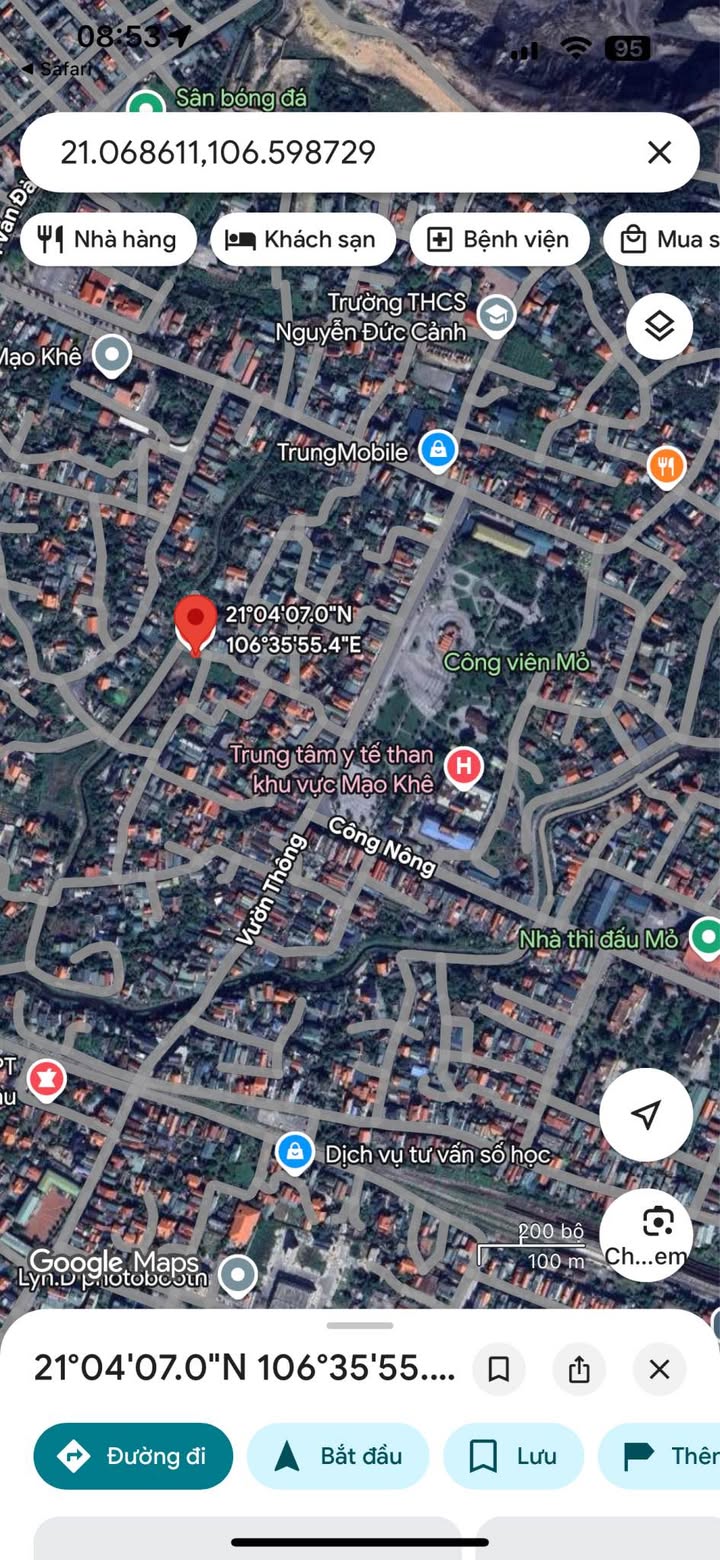The image size is (720, 1560).
Task: Tap the Nhà thi đấu Mỏ marker
Action: [706, 938]
